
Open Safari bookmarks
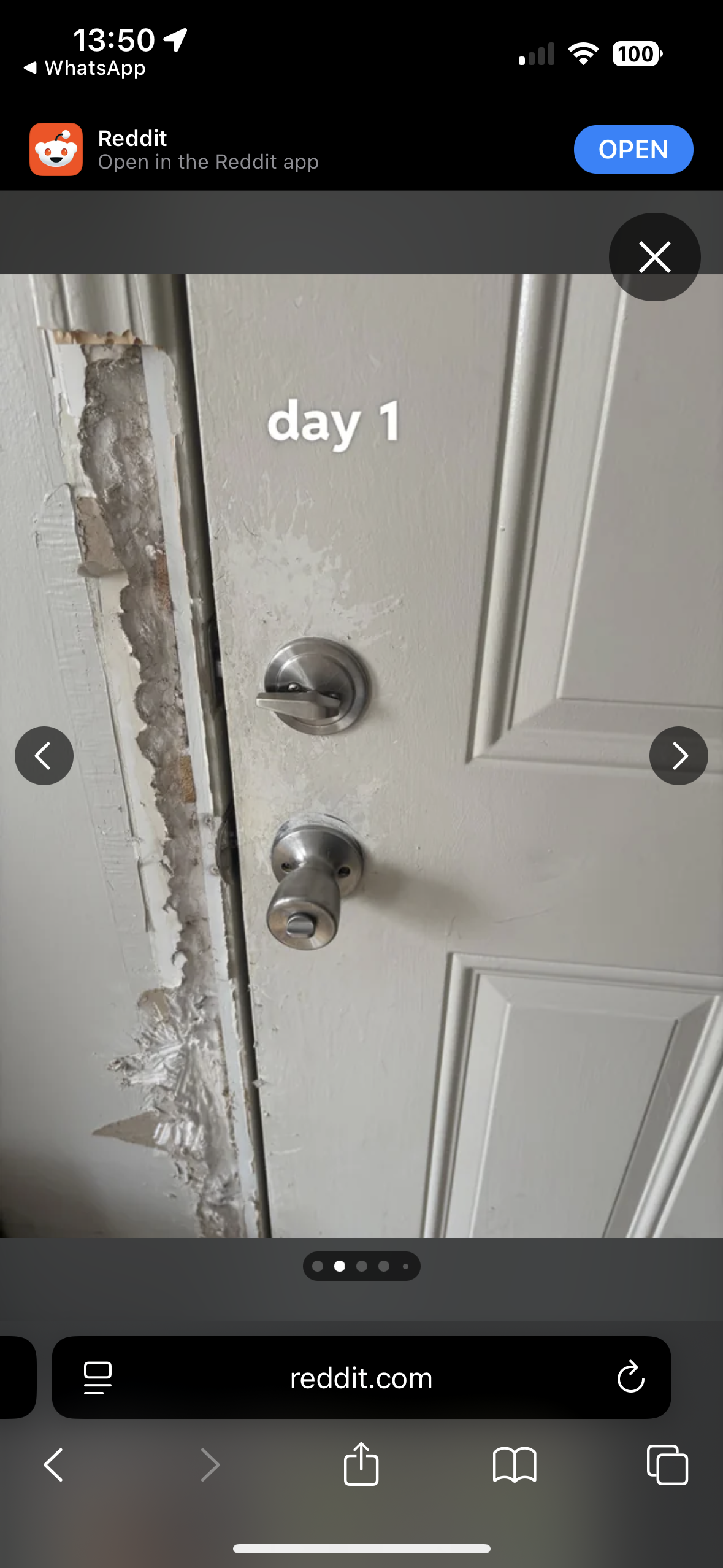click(x=515, y=1465)
